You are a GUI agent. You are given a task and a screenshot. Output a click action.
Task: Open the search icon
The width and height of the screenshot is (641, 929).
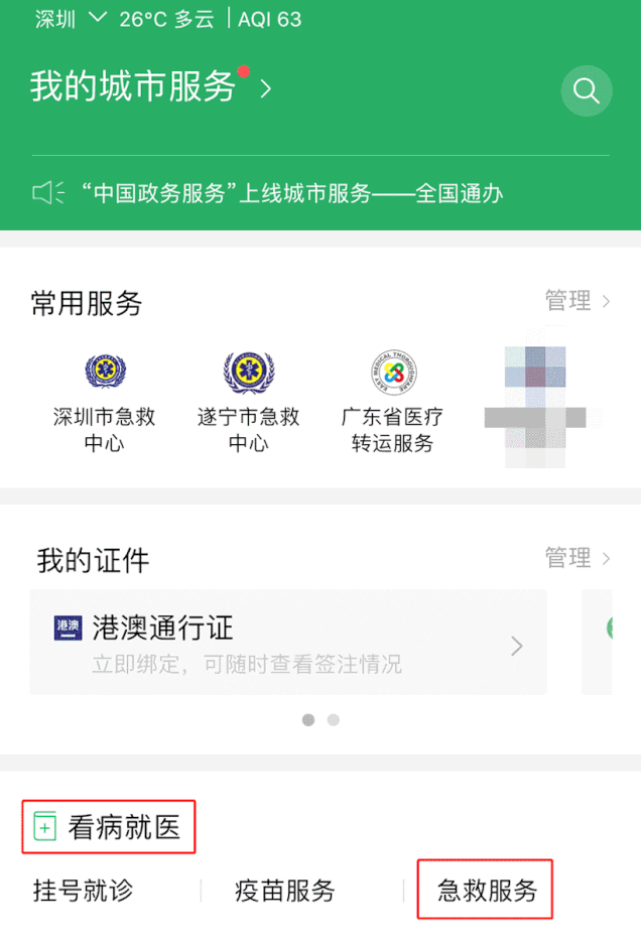point(586,91)
